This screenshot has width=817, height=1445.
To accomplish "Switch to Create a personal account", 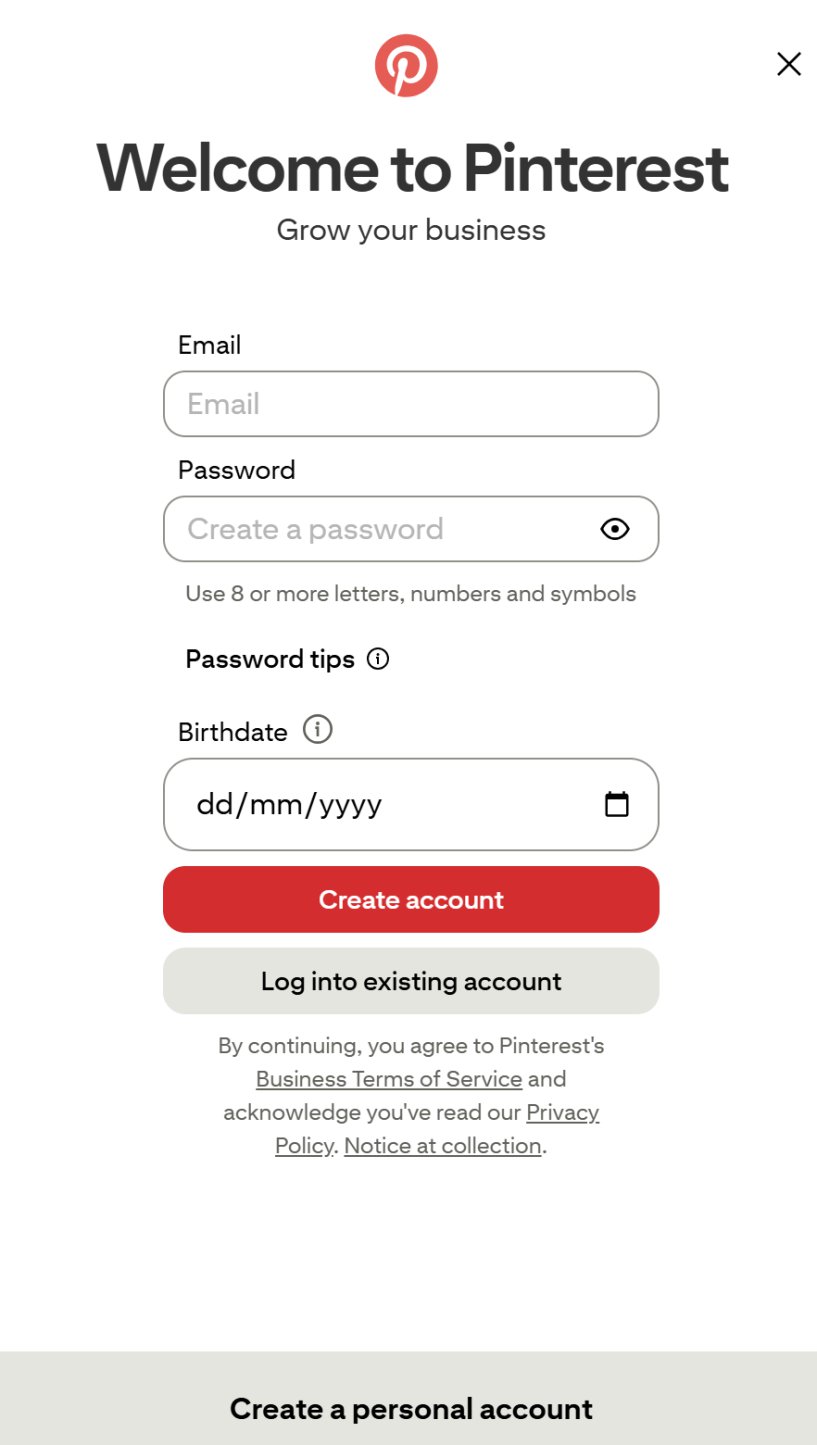I will (x=409, y=1408).
